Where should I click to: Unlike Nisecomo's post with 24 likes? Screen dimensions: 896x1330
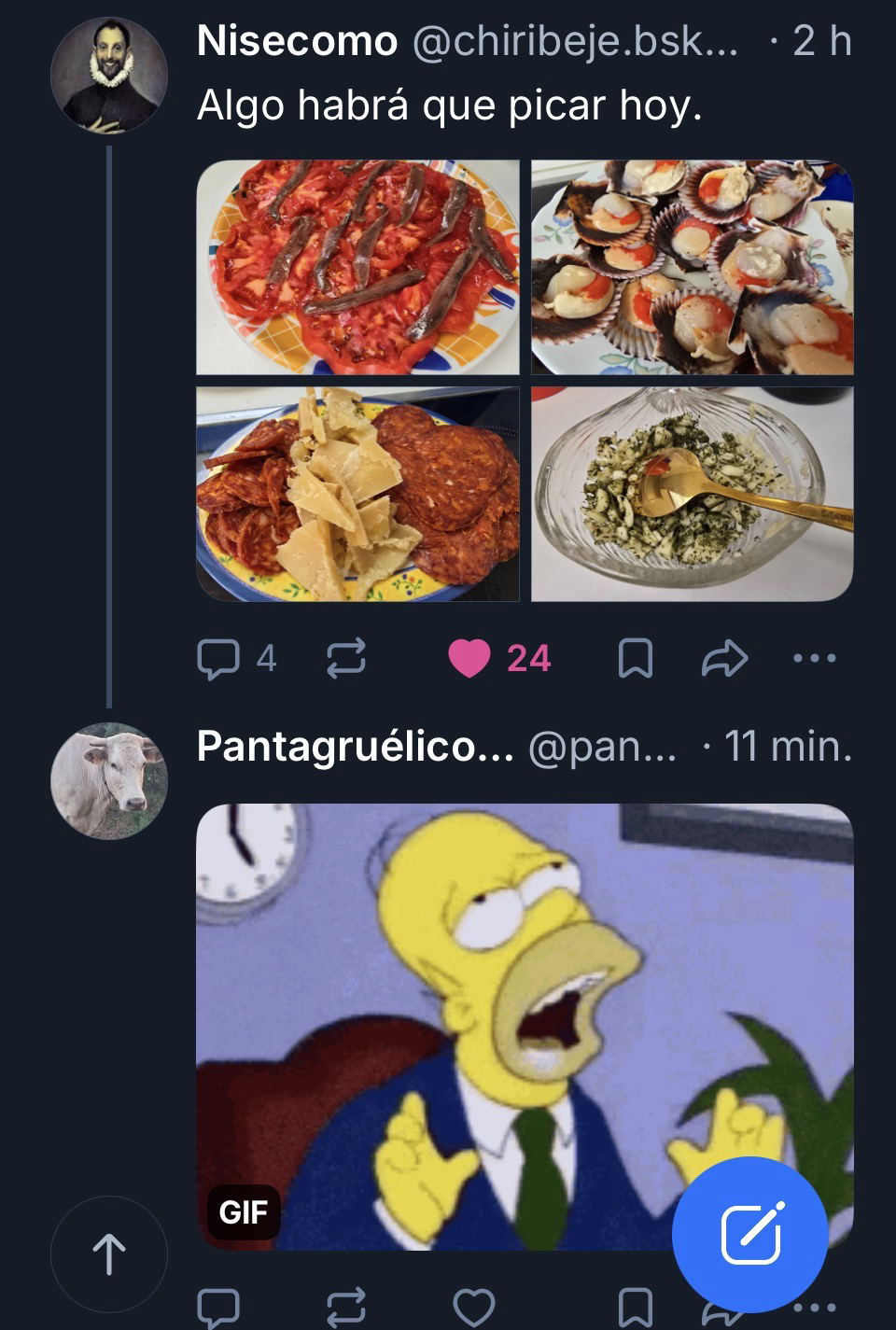point(469,659)
